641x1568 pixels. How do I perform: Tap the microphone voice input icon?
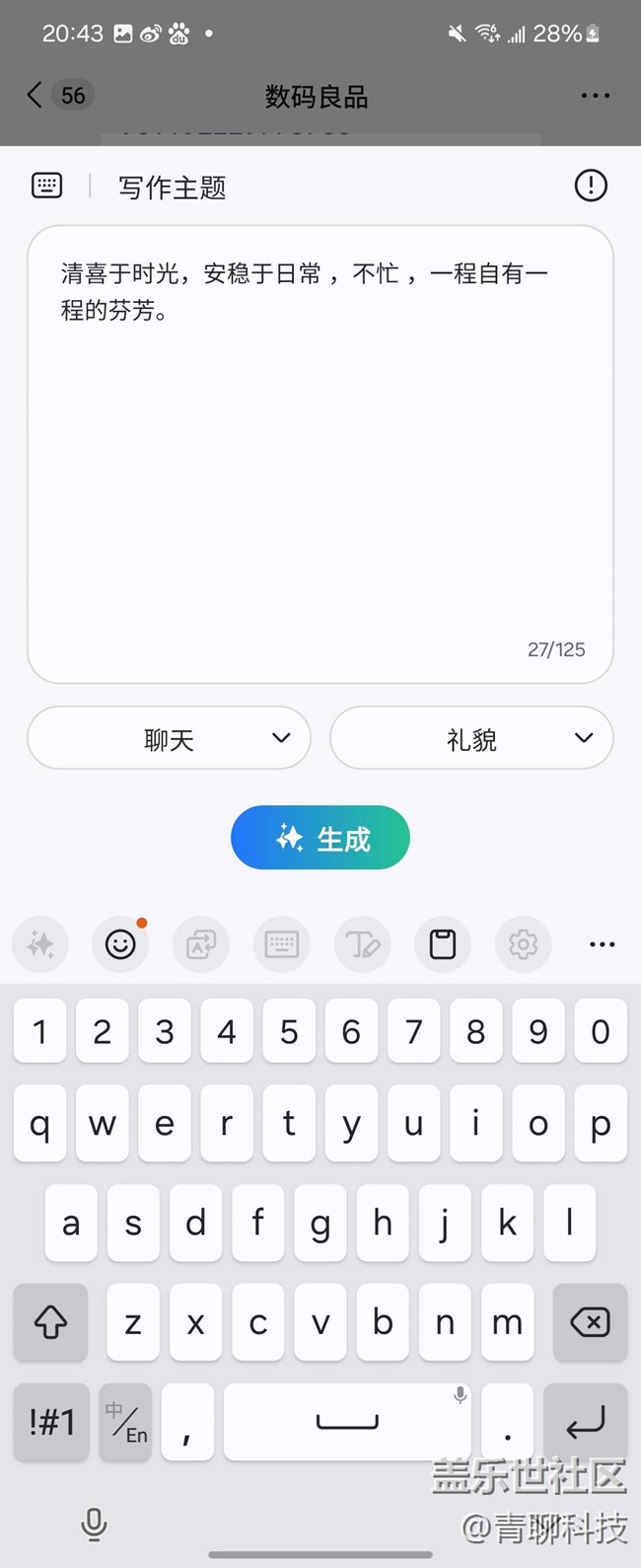pos(94,1524)
